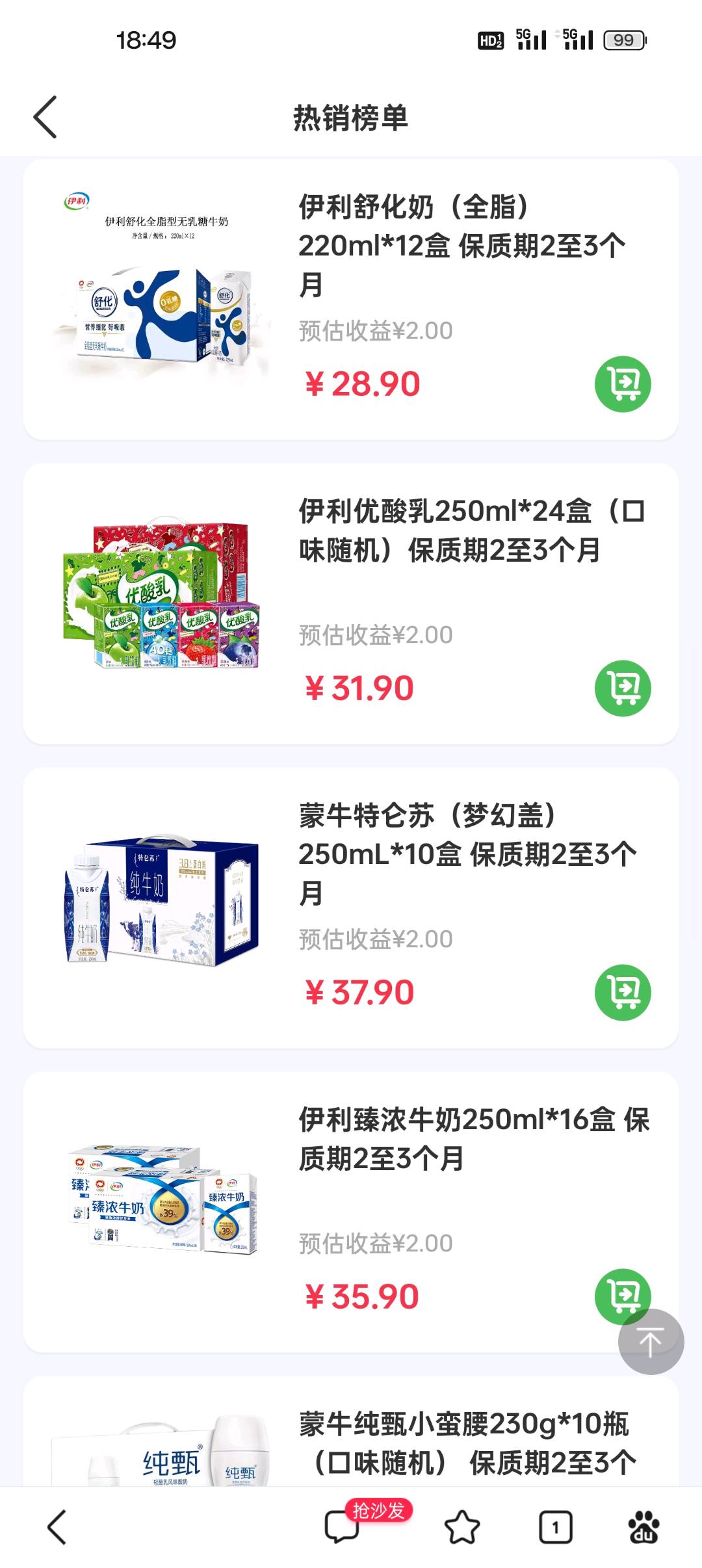Tap the bottom bar back arrow

tap(57, 1527)
